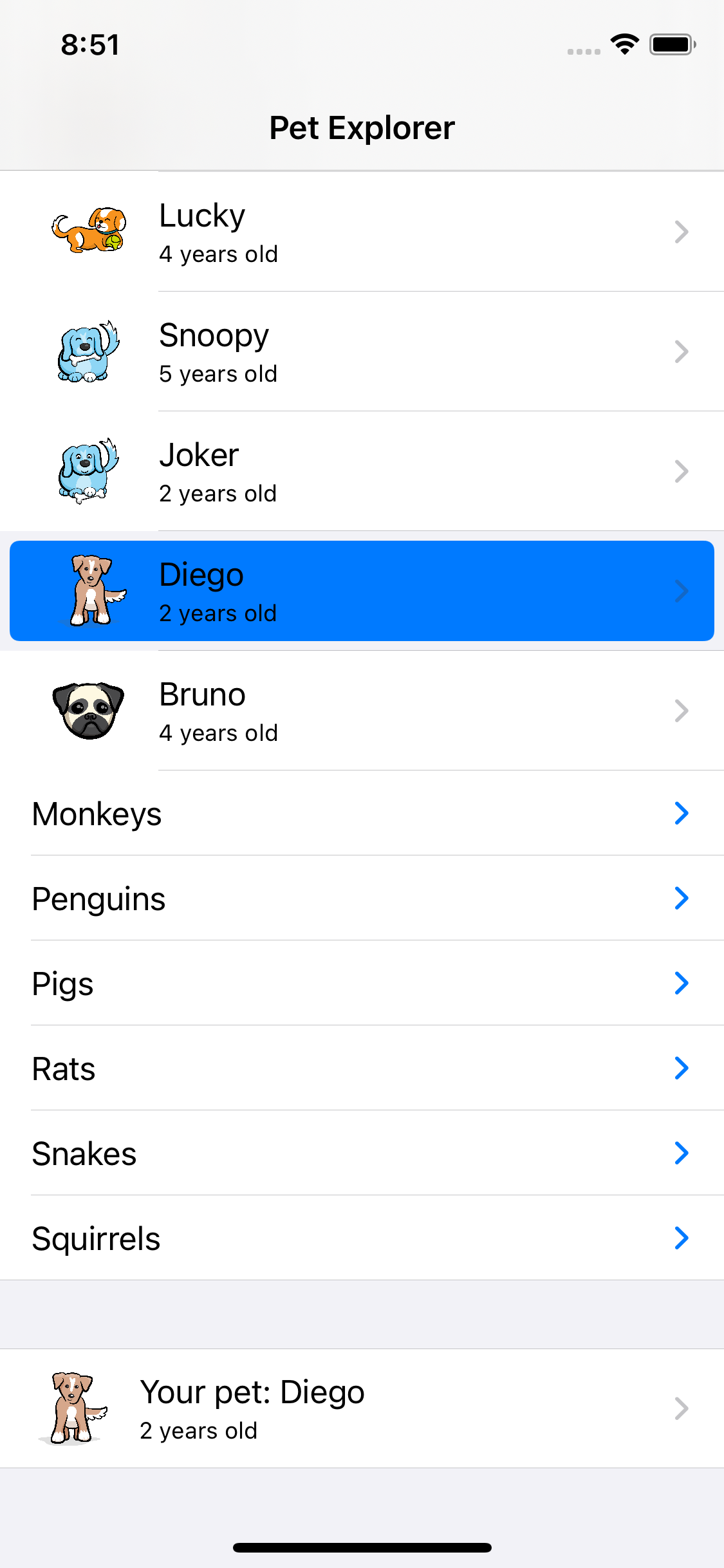The width and height of the screenshot is (724, 1568).
Task: Open the Snoopy pet entry
Action: click(x=362, y=351)
